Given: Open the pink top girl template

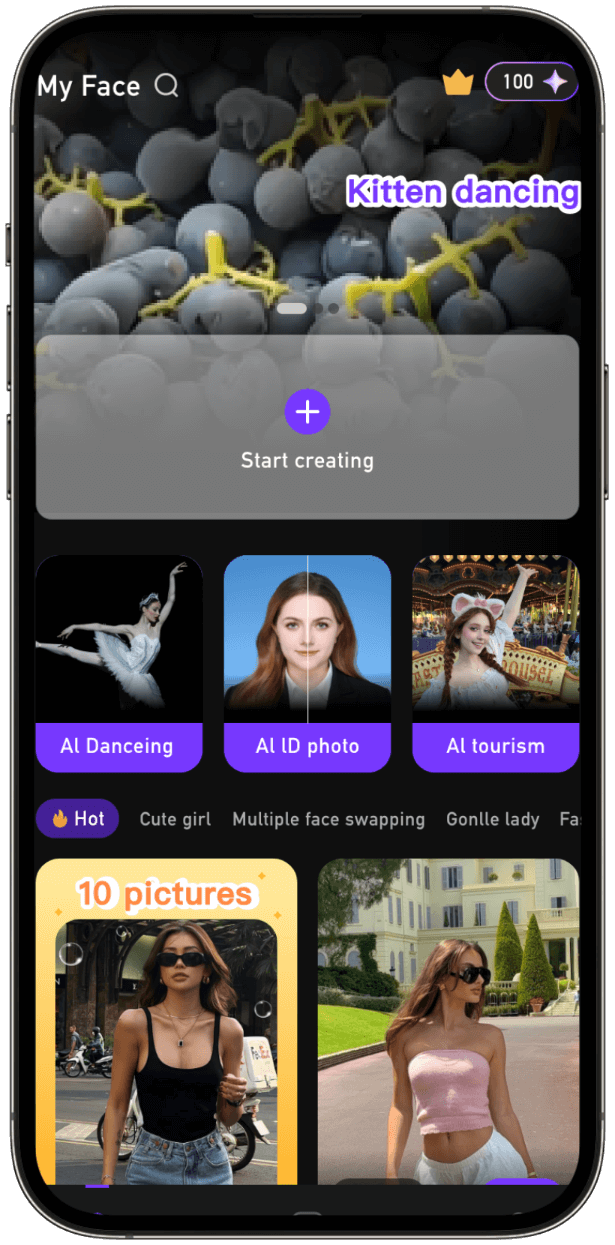Looking at the screenshot, I should pyautogui.click(x=448, y=1020).
